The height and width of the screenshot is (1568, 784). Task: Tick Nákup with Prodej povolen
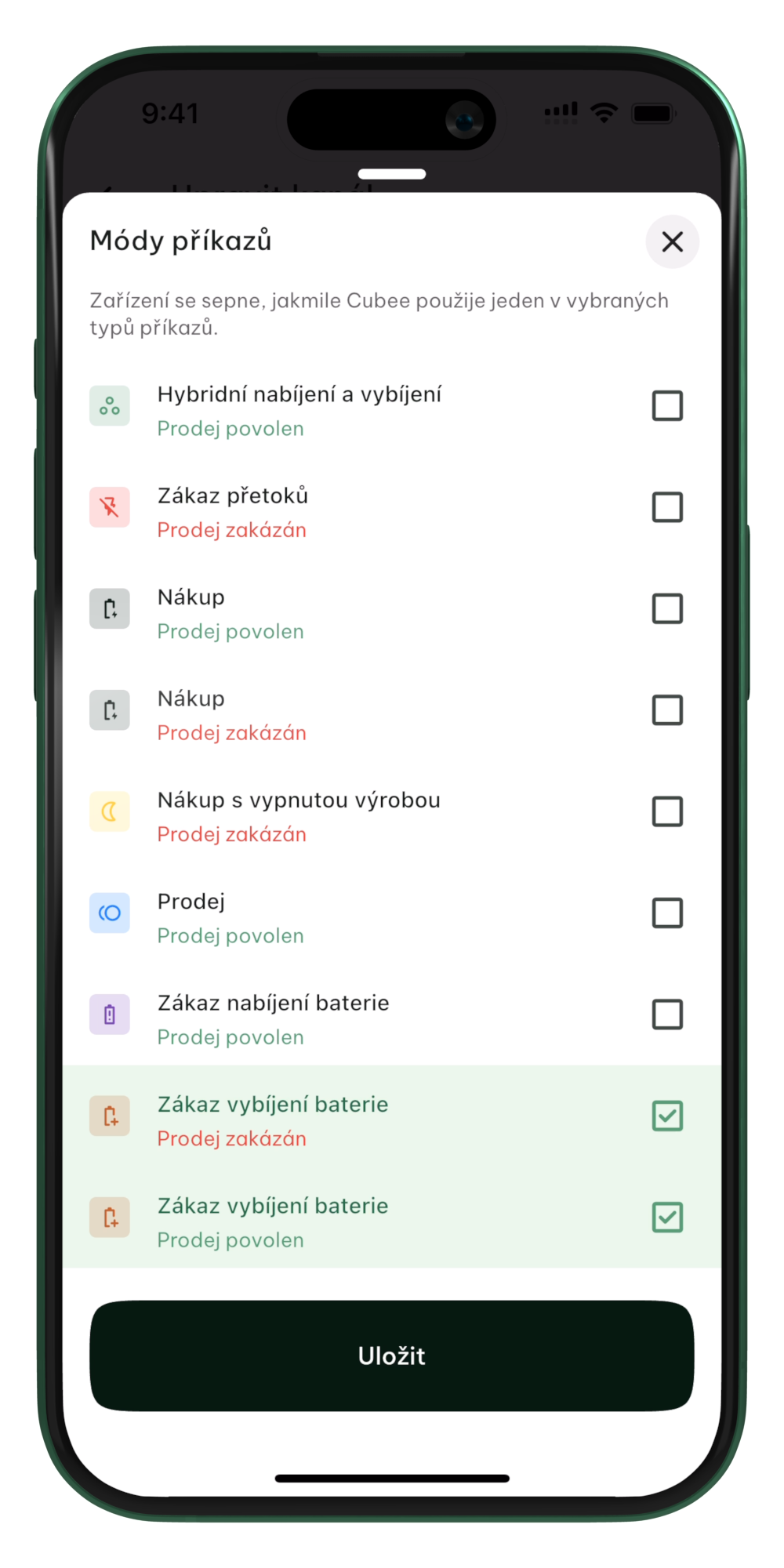[x=667, y=608]
